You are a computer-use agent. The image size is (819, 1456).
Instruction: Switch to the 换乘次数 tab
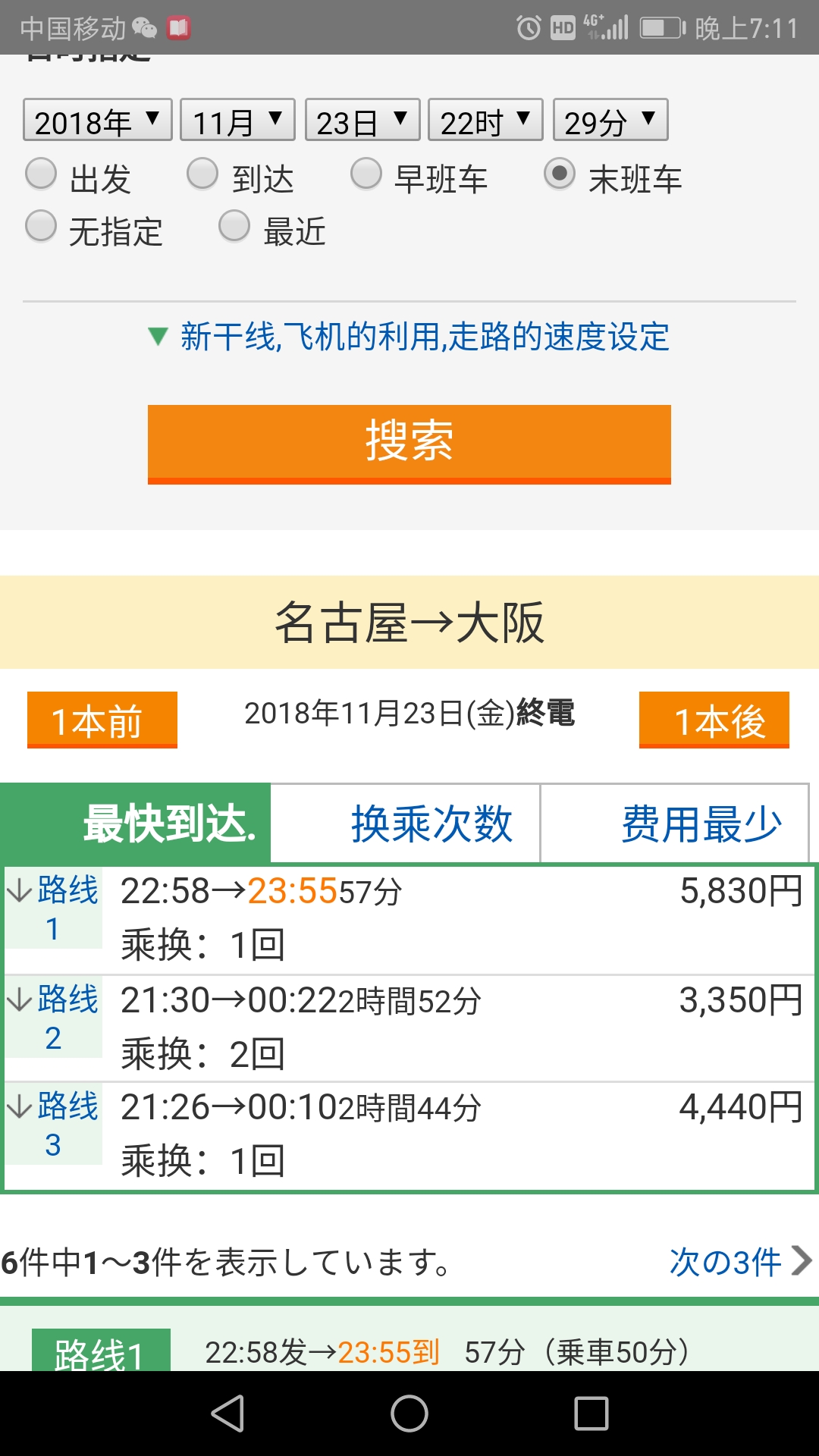(x=405, y=824)
